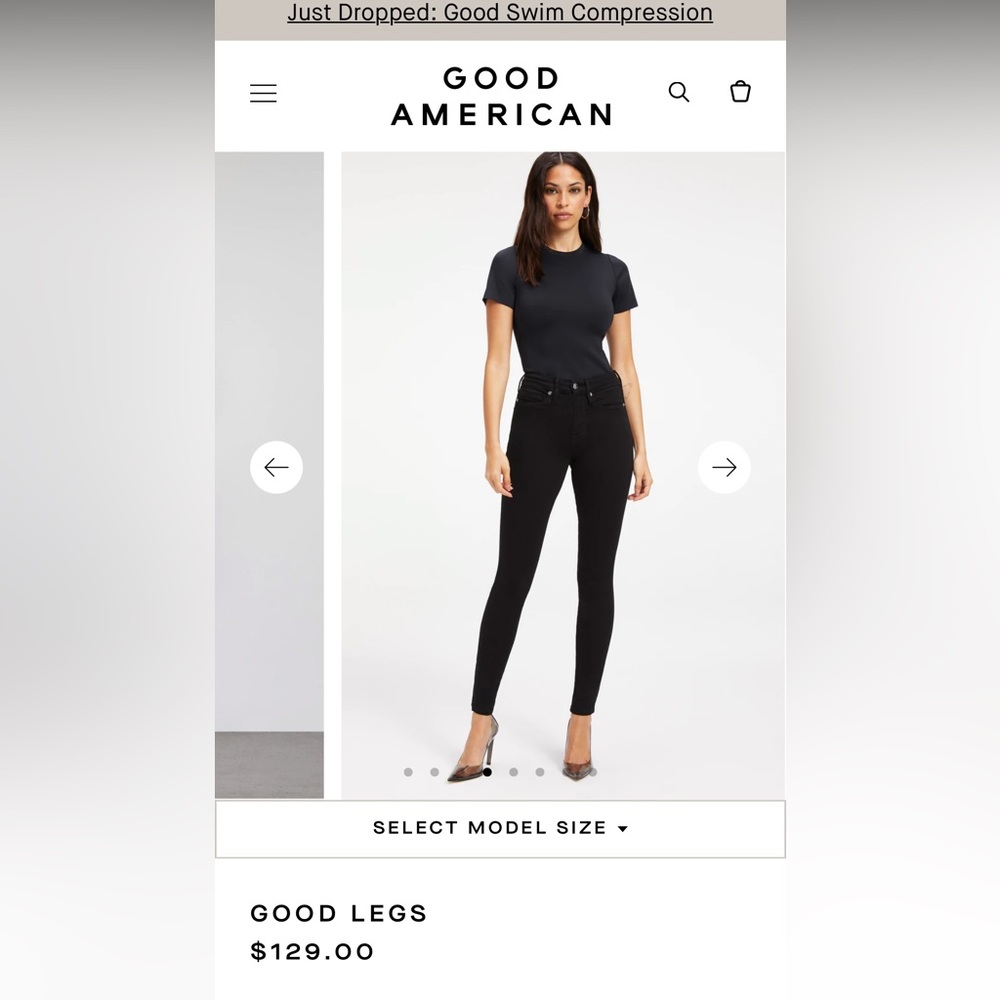Open the hamburger menu

click(263, 94)
